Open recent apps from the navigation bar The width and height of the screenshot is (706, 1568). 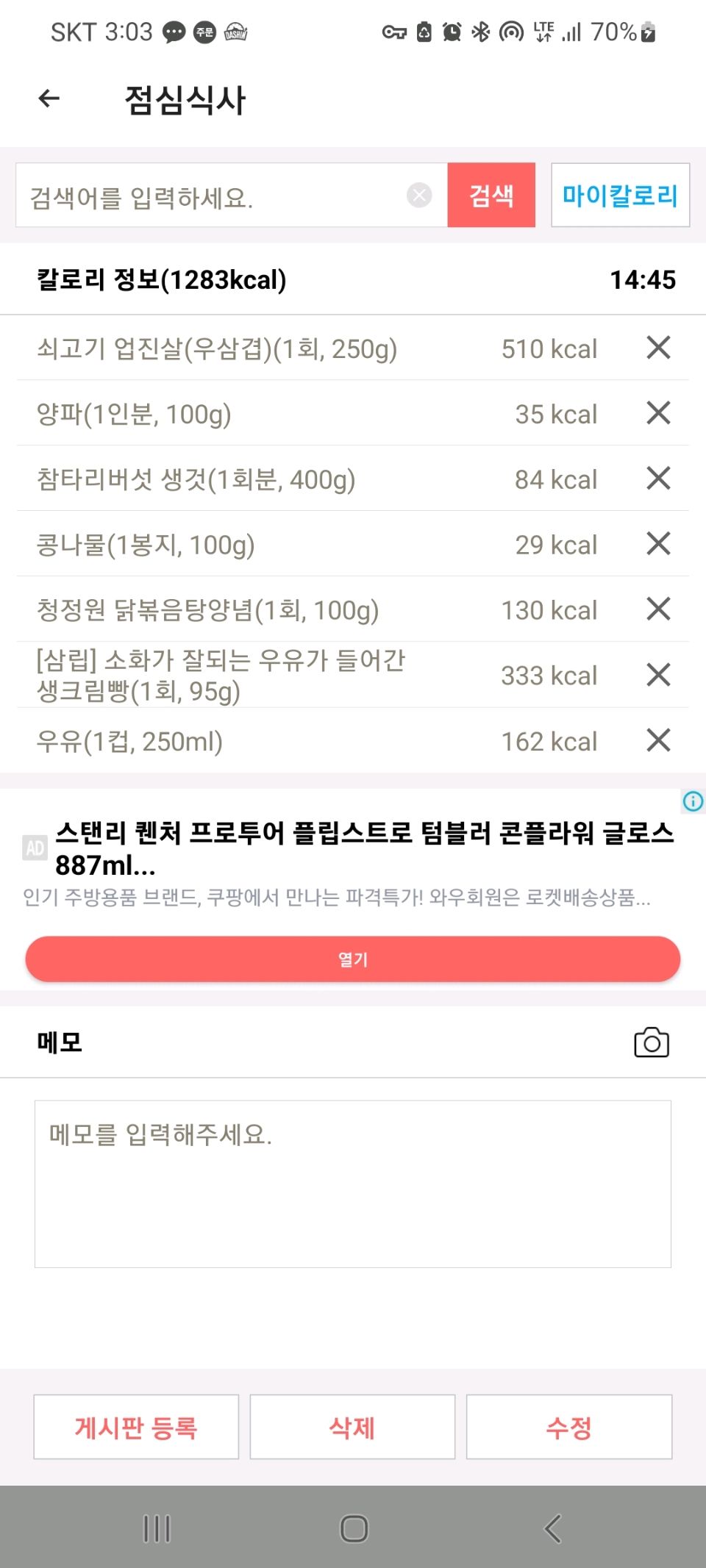pyautogui.click(x=157, y=1529)
